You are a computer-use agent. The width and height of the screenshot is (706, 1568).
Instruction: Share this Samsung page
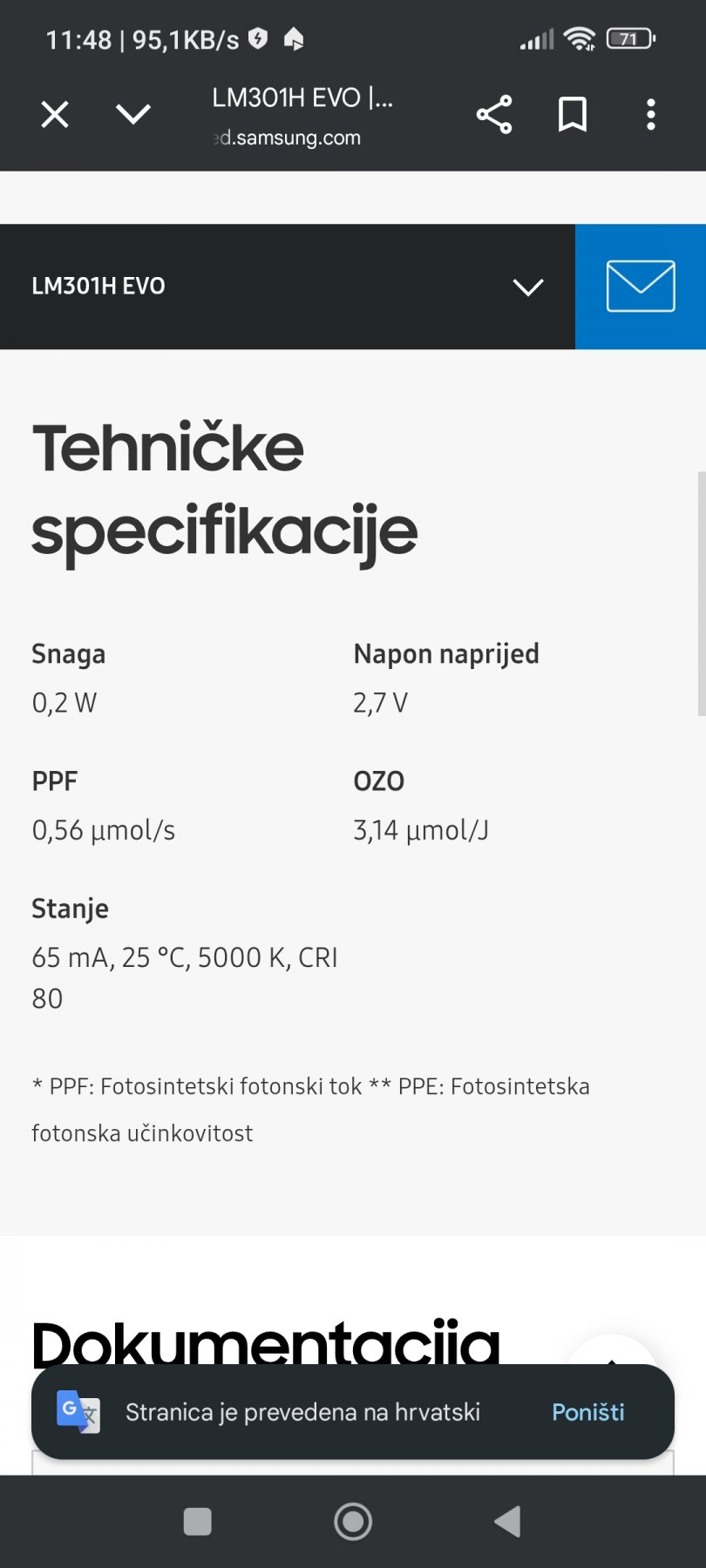[494, 114]
